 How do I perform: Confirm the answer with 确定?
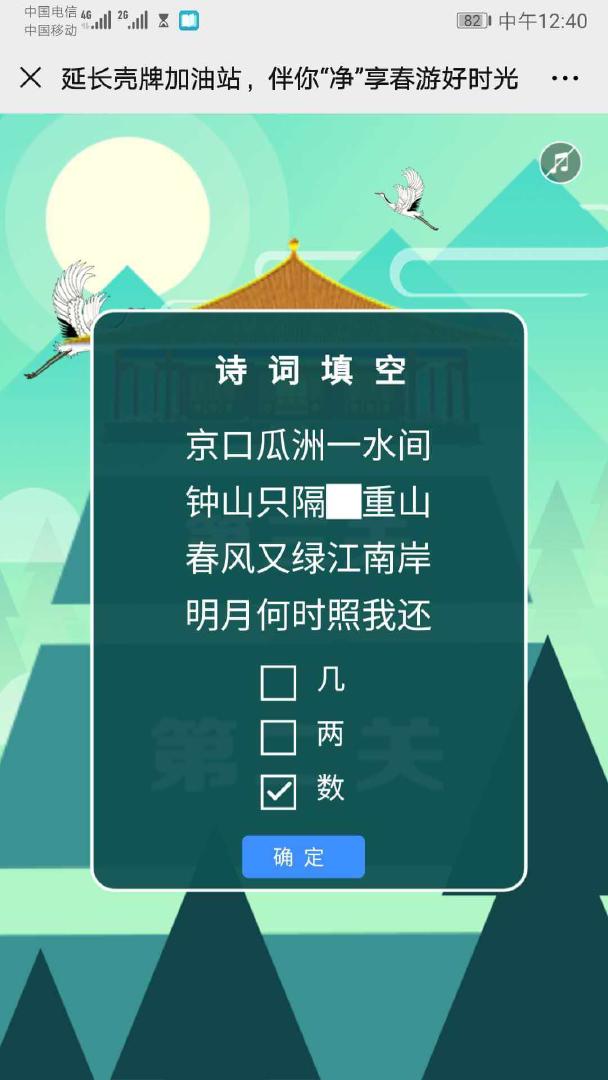tap(303, 857)
